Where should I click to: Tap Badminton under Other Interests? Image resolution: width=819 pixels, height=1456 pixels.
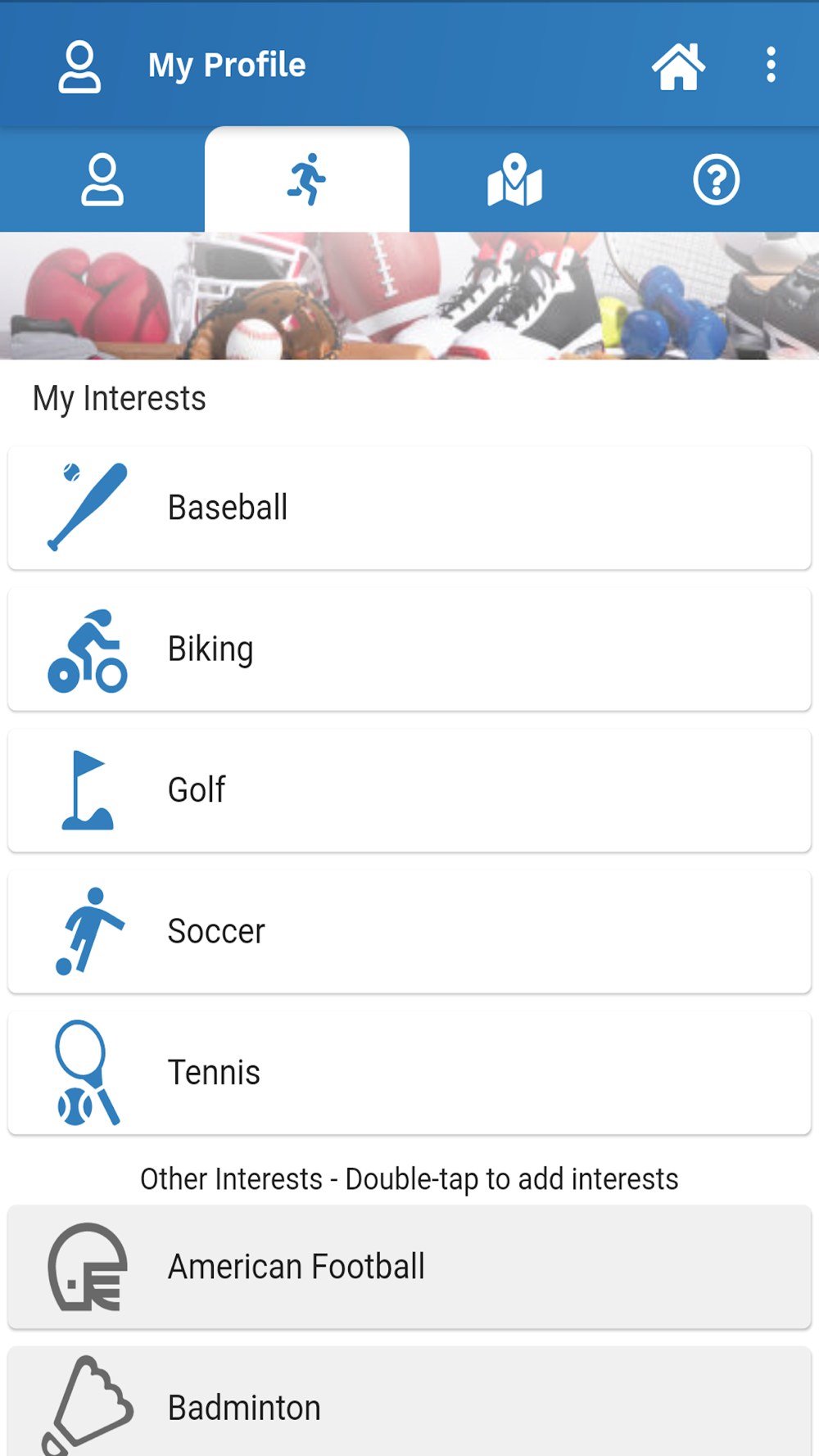(409, 1402)
